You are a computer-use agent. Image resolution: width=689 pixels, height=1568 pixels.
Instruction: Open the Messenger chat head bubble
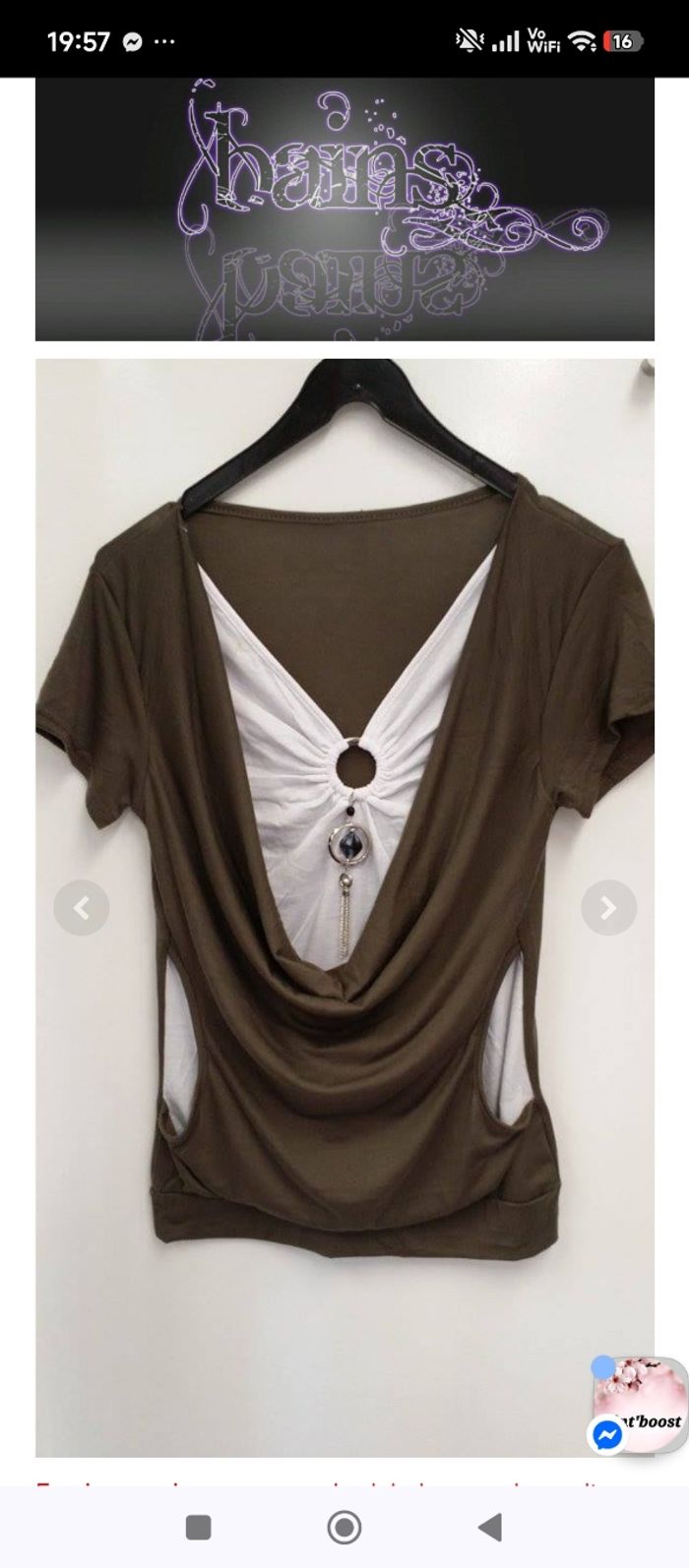tap(639, 1405)
